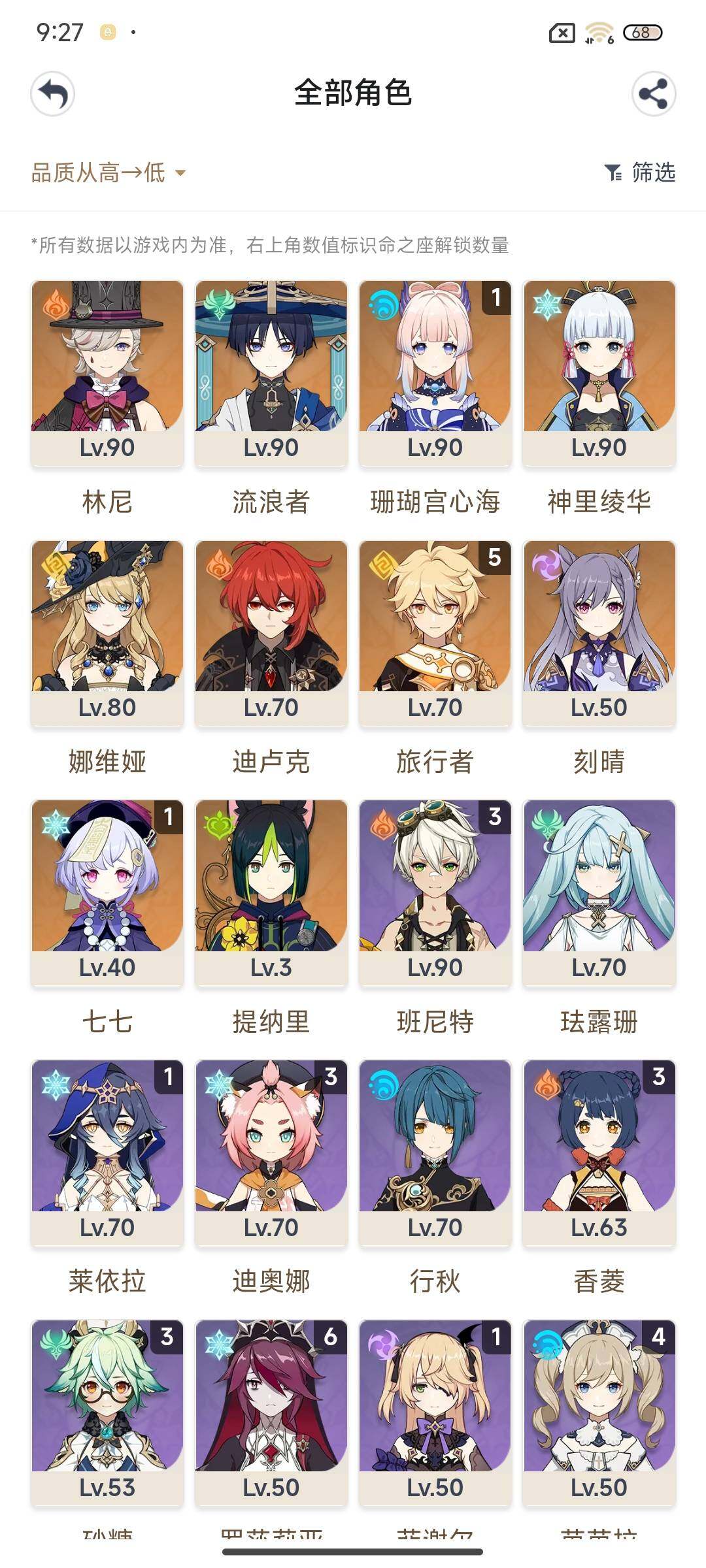Select the 珐露珊 card
This screenshot has height=1568, width=706.
click(599, 892)
